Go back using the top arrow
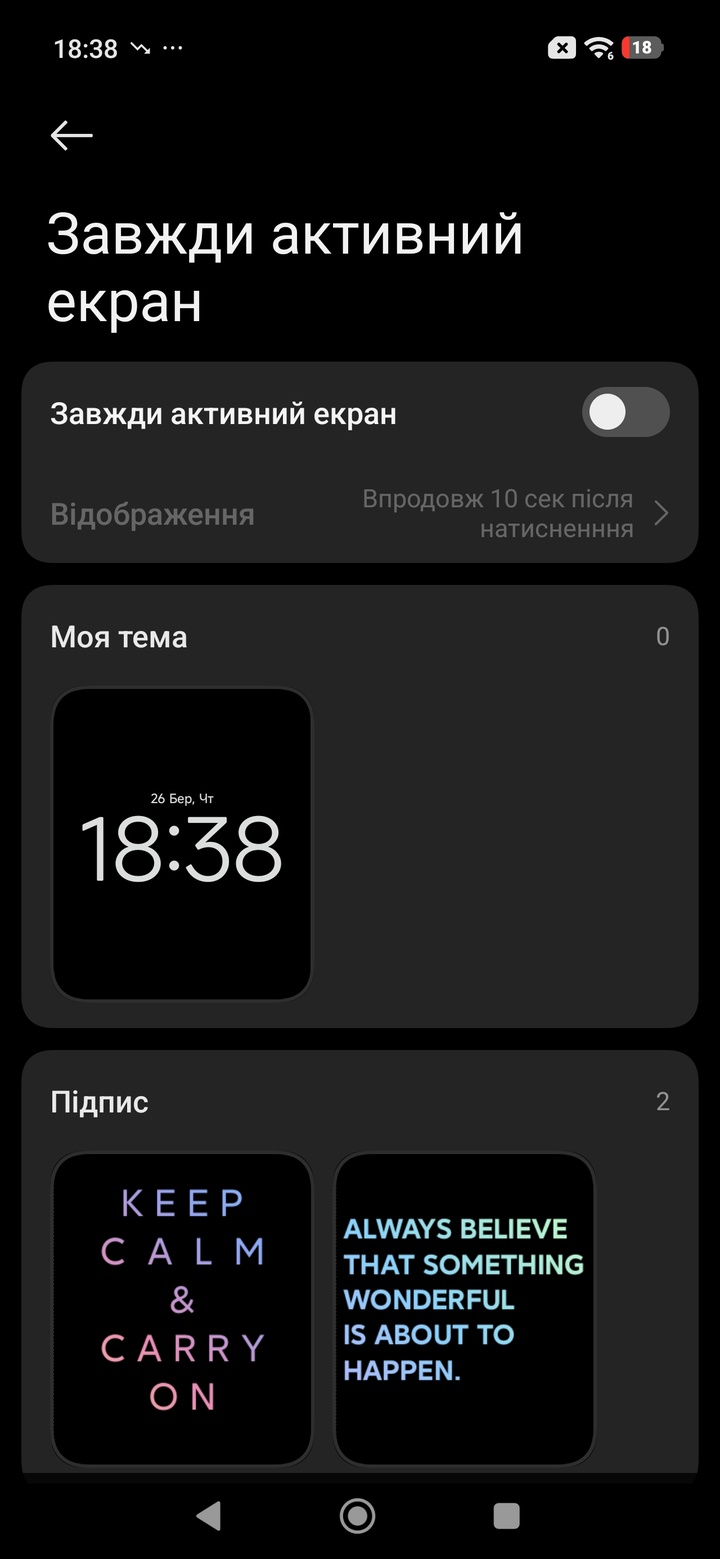The width and height of the screenshot is (720, 1559). [x=71, y=135]
